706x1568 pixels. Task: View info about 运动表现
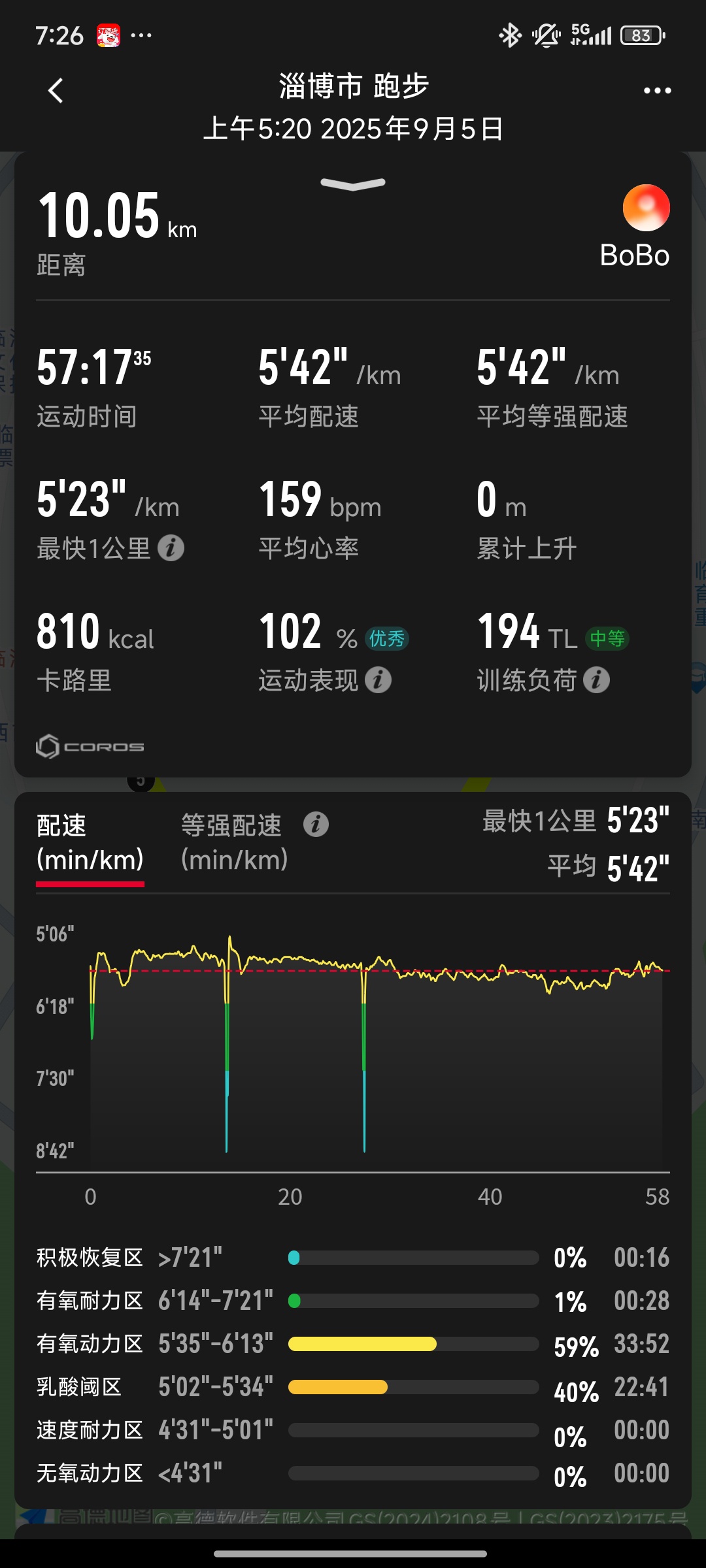coord(378,680)
